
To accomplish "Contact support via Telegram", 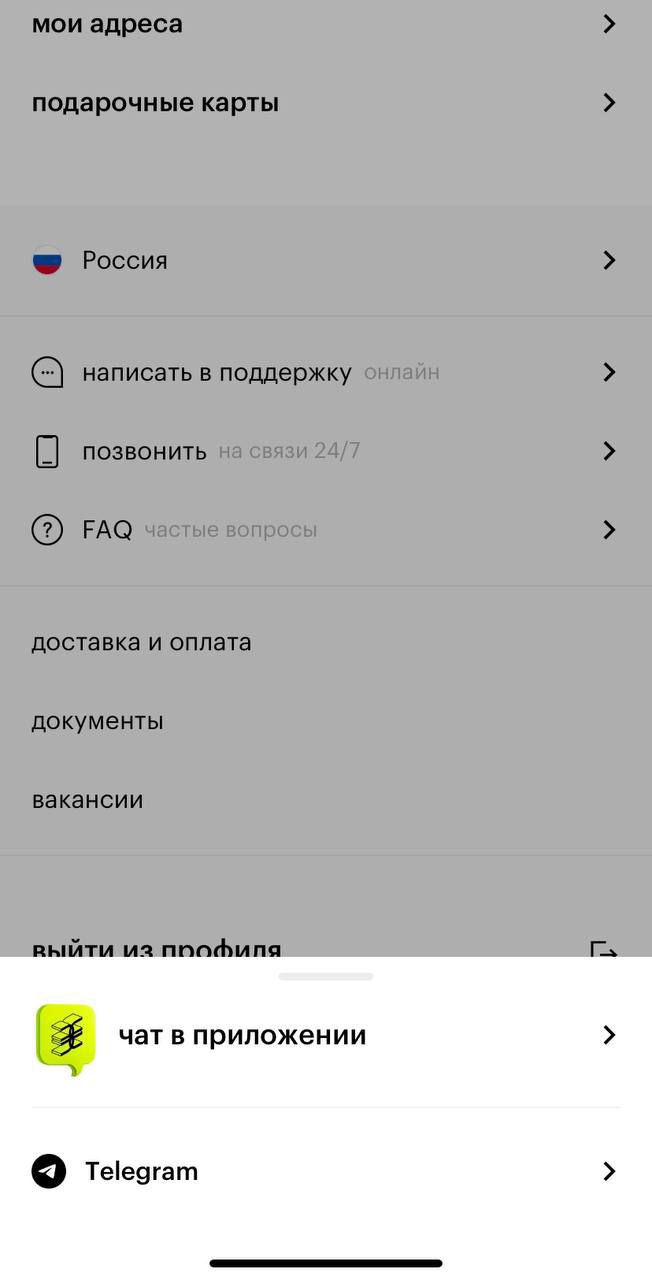I will (x=142, y=1171).
